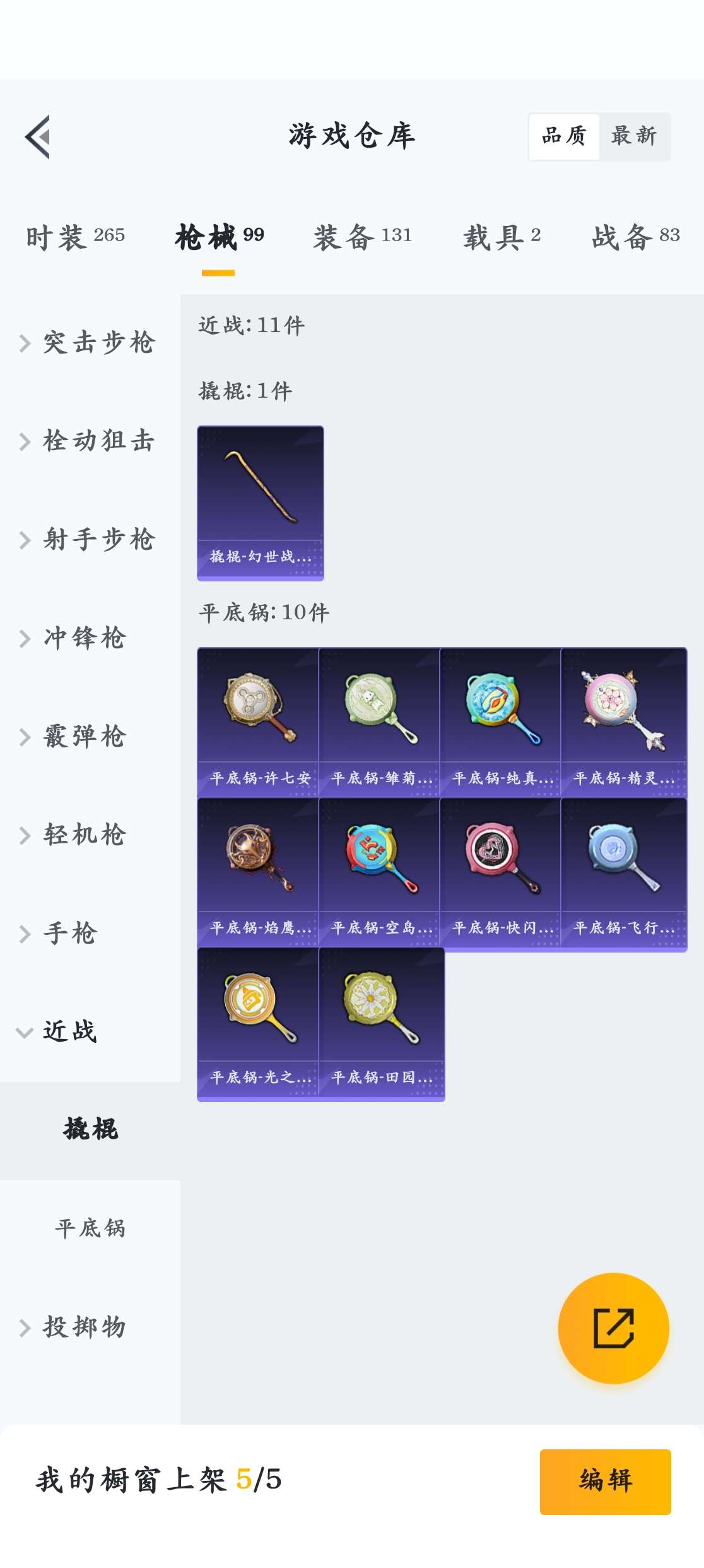
Task: Expand the 手枪 category
Action: [69, 934]
